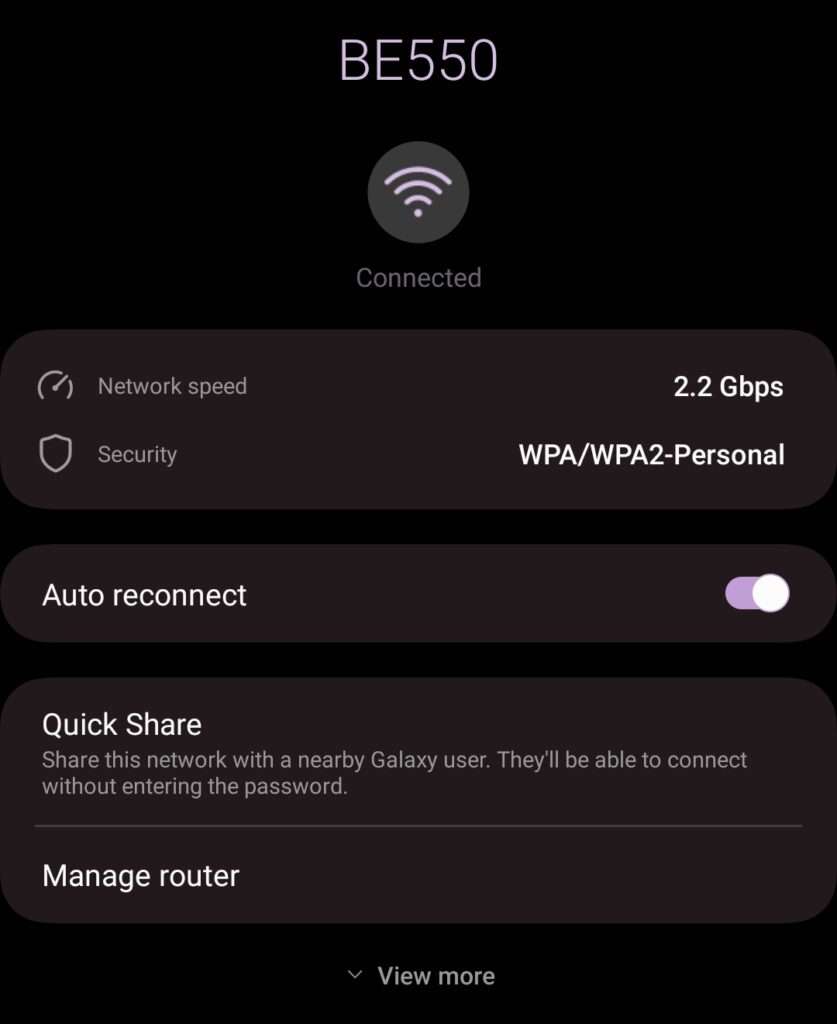Tap the BE550 network title
The image size is (837, 1024).
click(x=418, y=59)
